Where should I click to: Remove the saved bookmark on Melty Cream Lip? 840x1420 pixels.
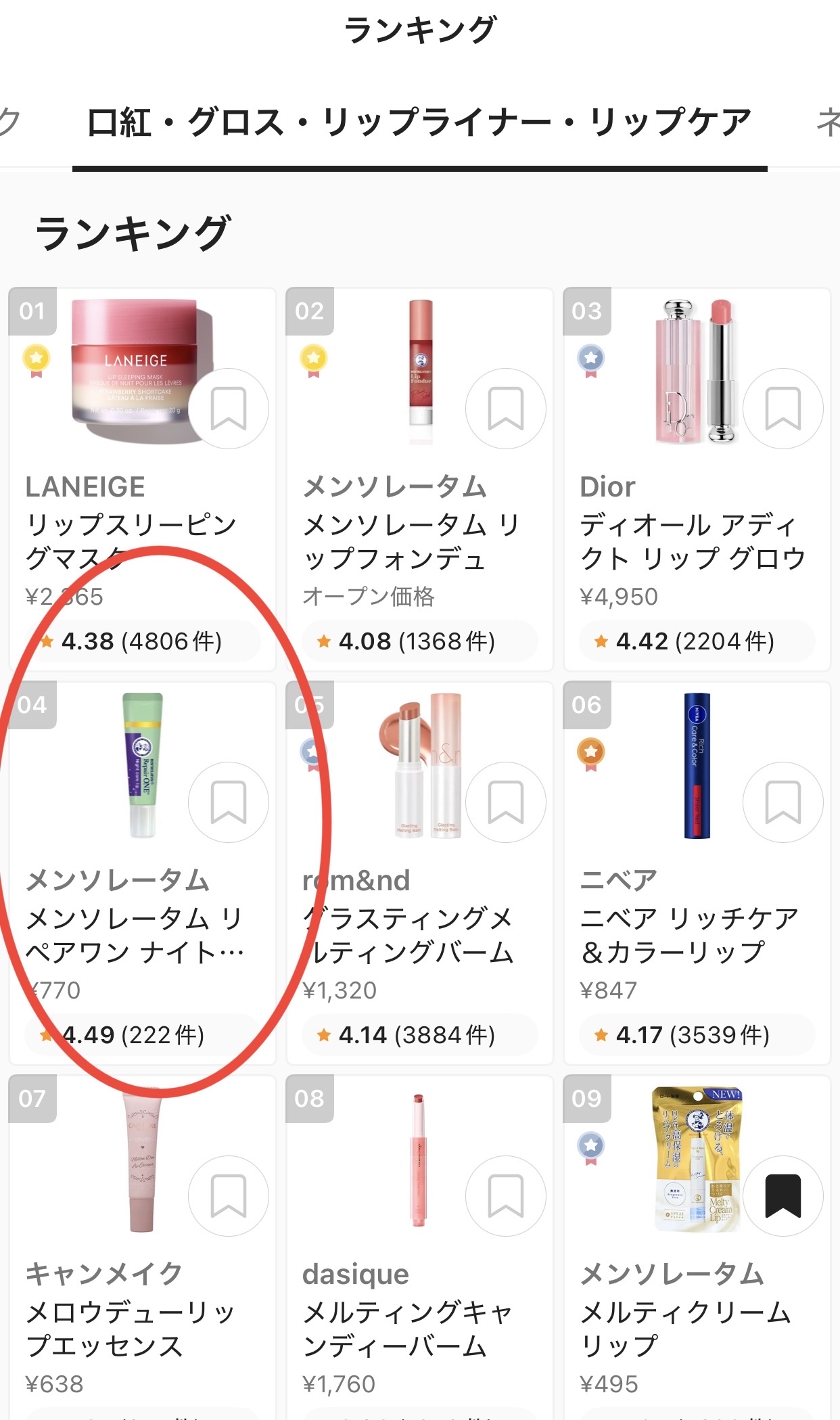[783, 1195]
